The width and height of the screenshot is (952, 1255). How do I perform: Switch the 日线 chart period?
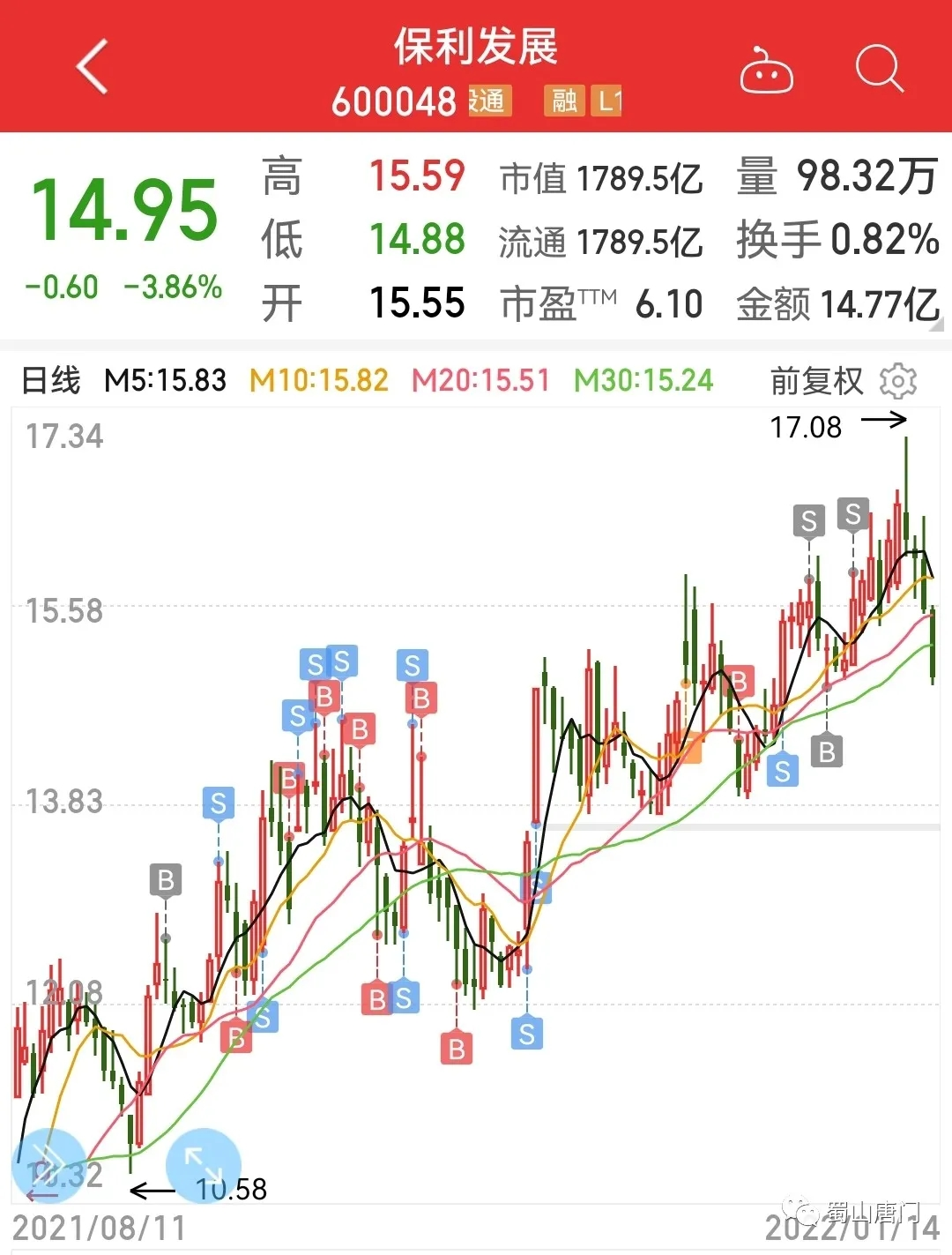[x=51, y=381]
